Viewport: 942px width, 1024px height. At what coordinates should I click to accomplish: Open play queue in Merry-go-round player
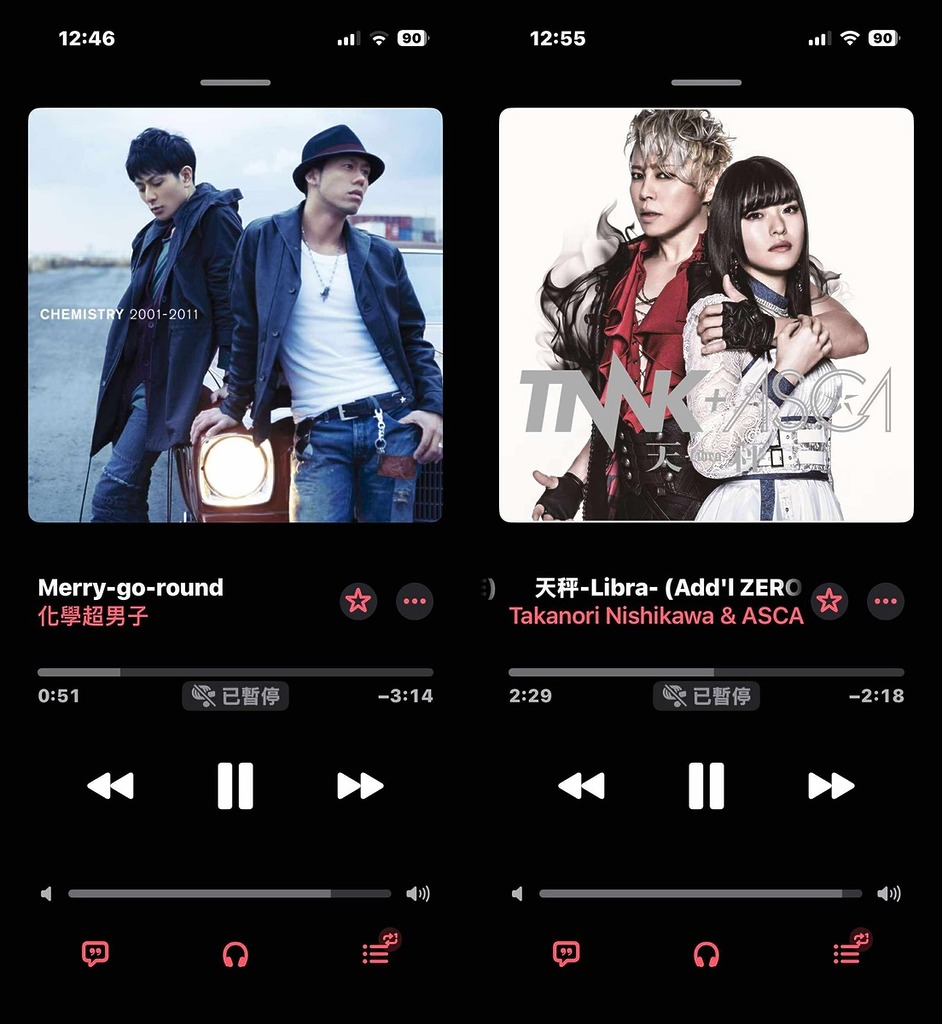pyautogui.click(x=378, y=950)
